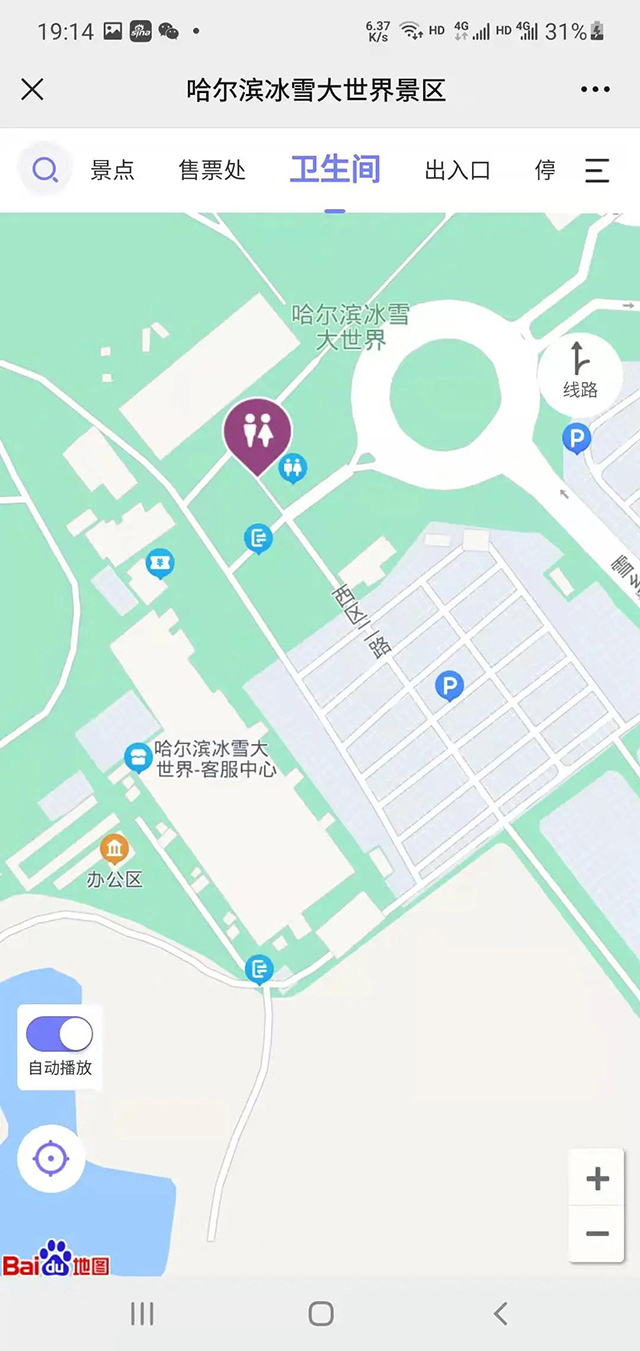Disable the 自动播放 switch
The image size is (640, 1351).
(x=60, y=1034)
